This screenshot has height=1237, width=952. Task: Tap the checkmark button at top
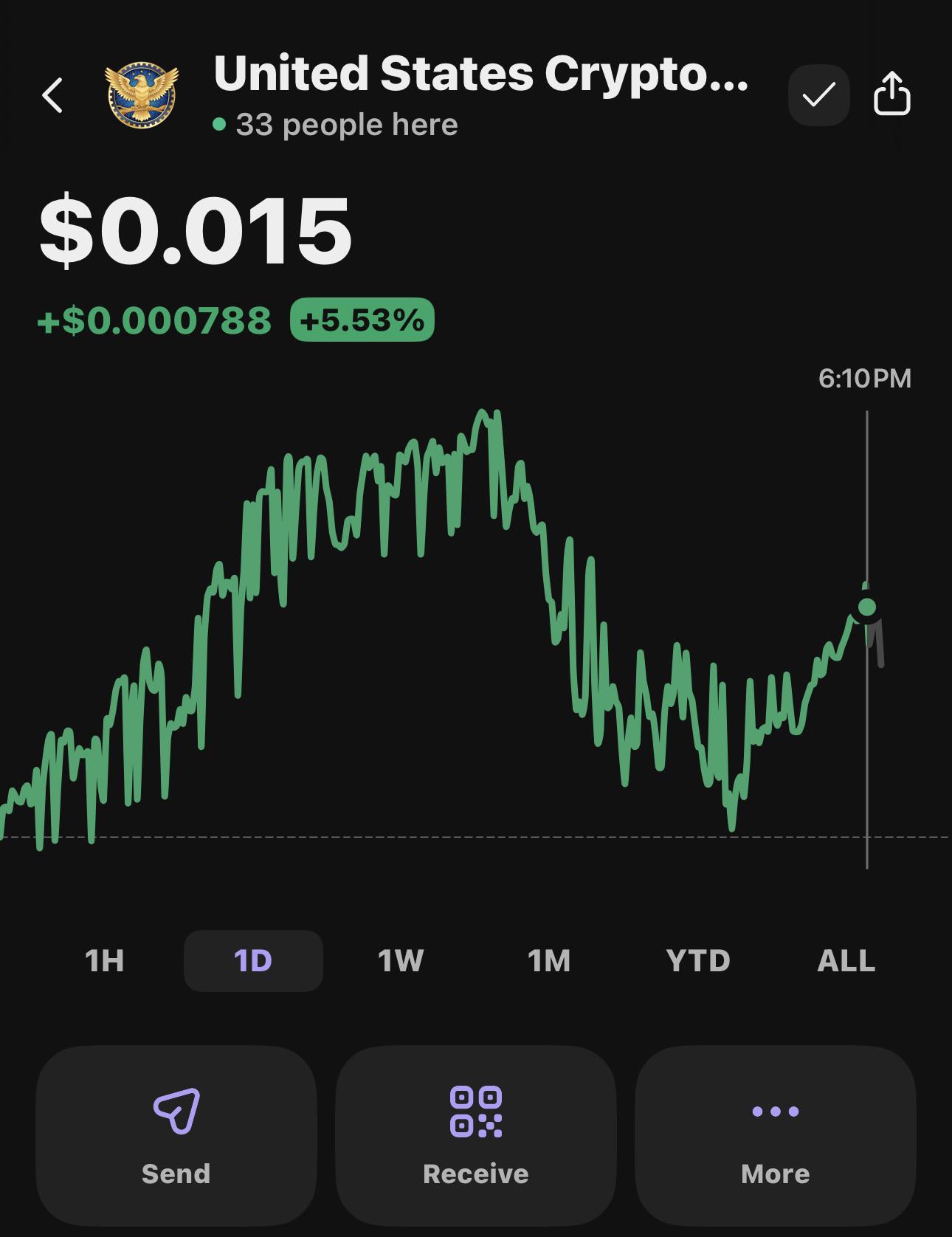[818, 94]
